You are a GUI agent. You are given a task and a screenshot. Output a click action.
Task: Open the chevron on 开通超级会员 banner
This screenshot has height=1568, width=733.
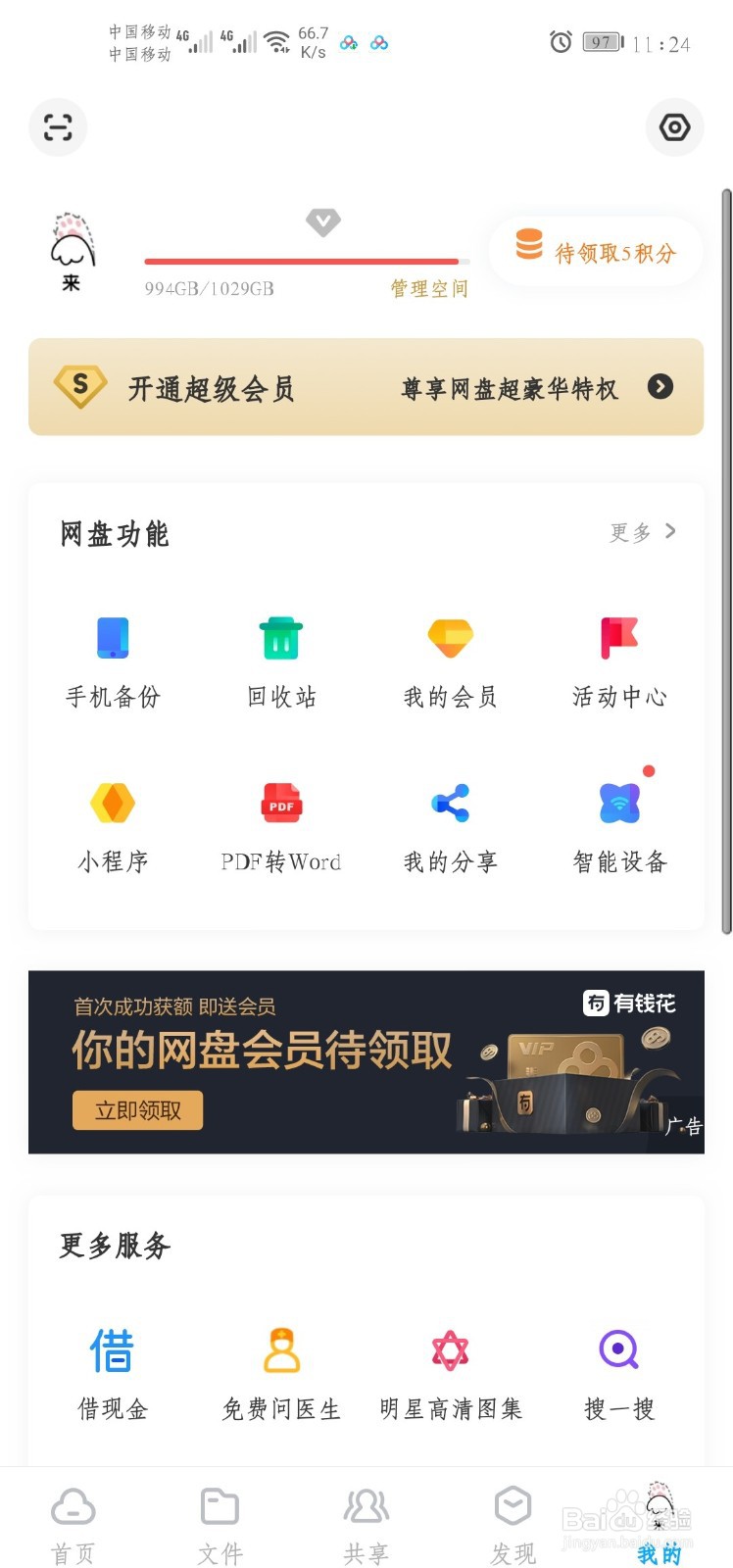tap(660, 387)
